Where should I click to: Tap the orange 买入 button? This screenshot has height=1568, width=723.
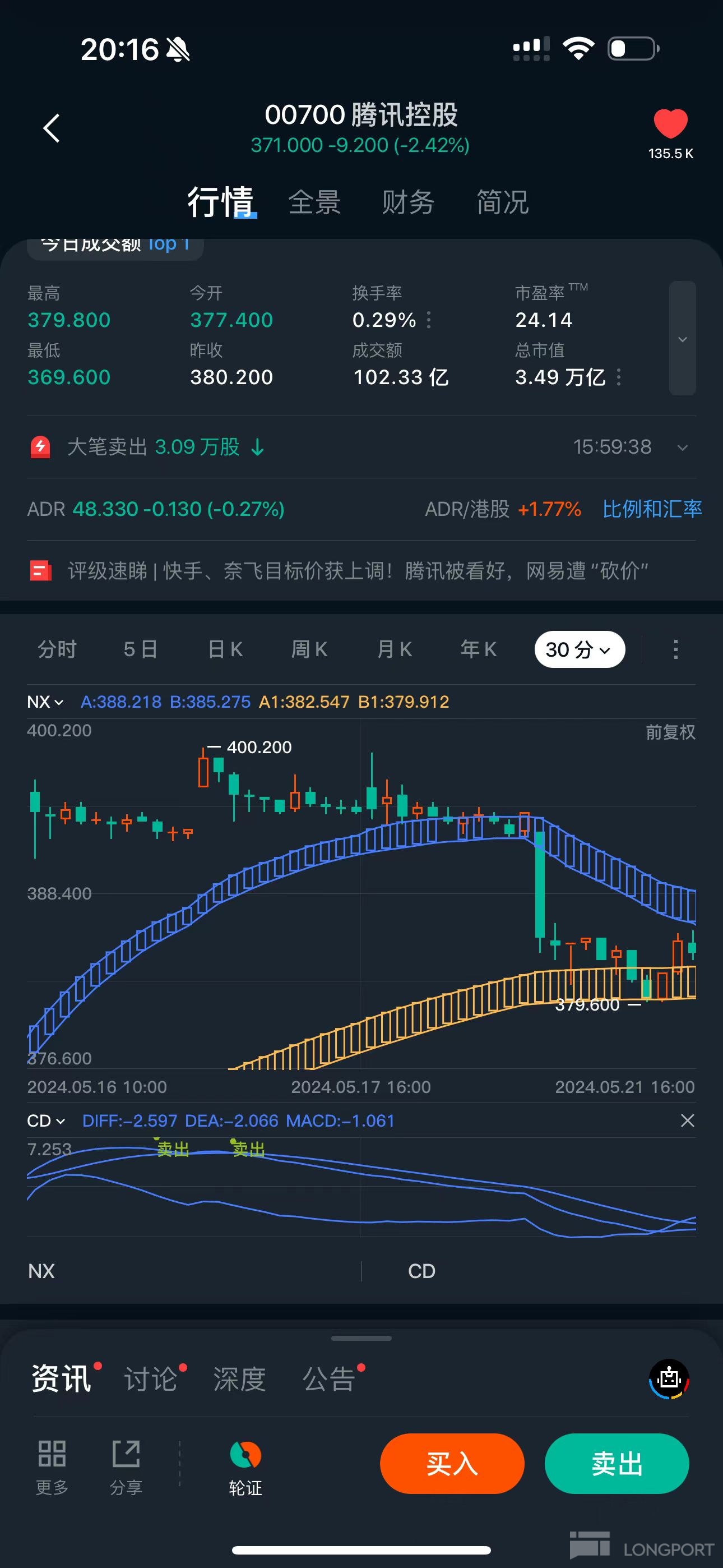(x=452, y=1463)
